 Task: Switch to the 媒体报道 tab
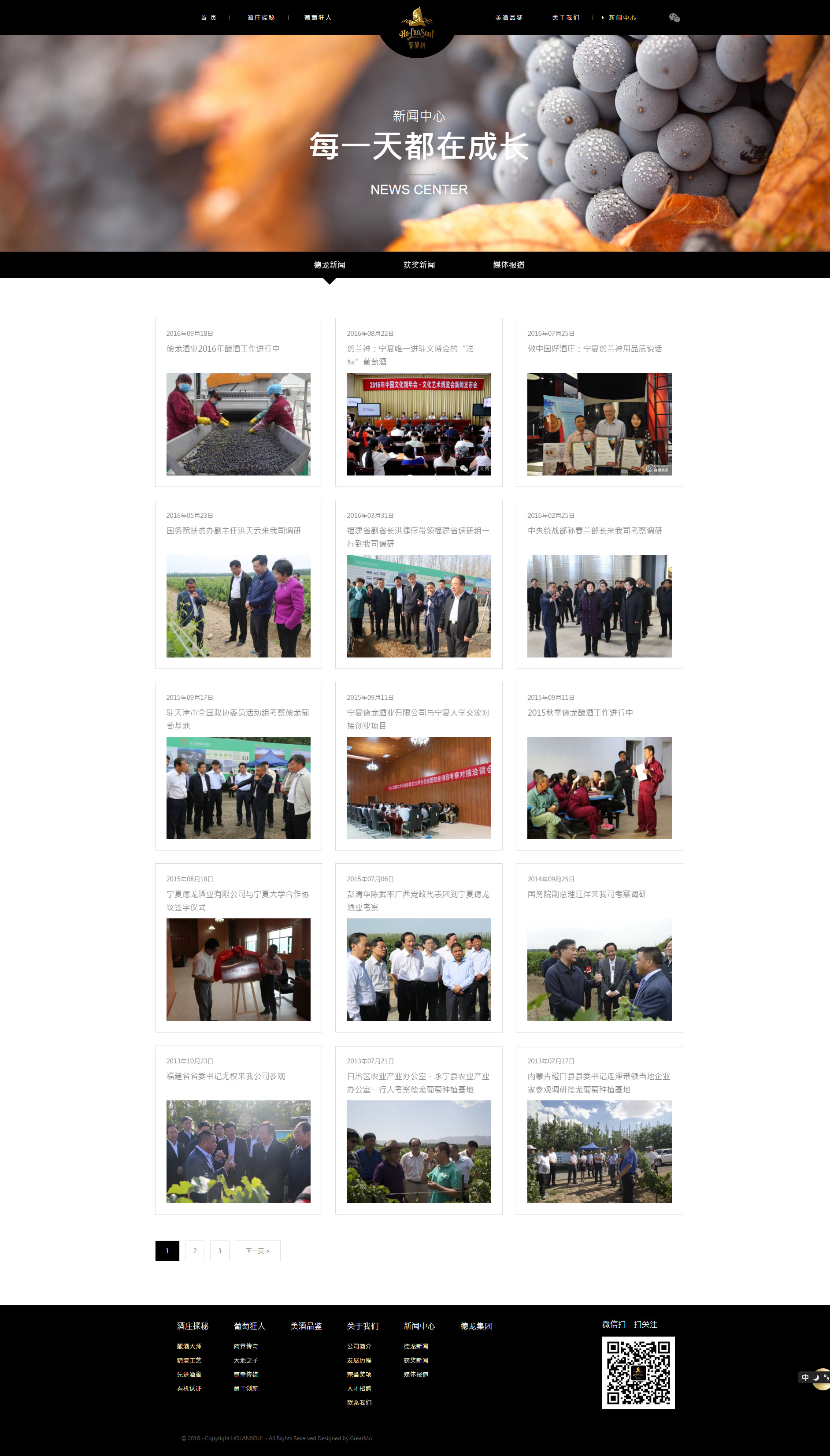pos(508,265)
